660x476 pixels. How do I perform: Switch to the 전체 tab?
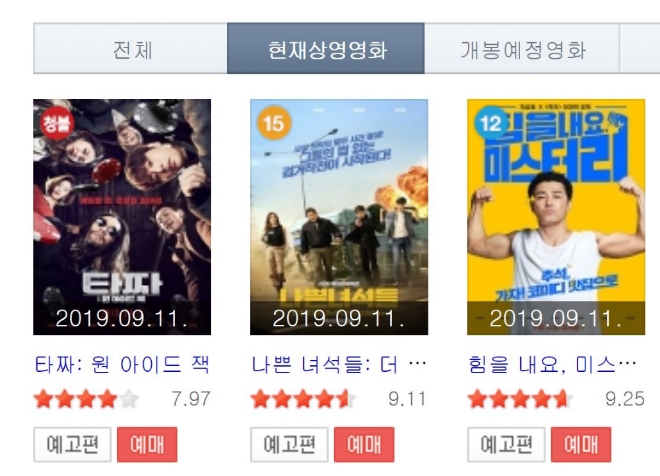coord(131,49)
